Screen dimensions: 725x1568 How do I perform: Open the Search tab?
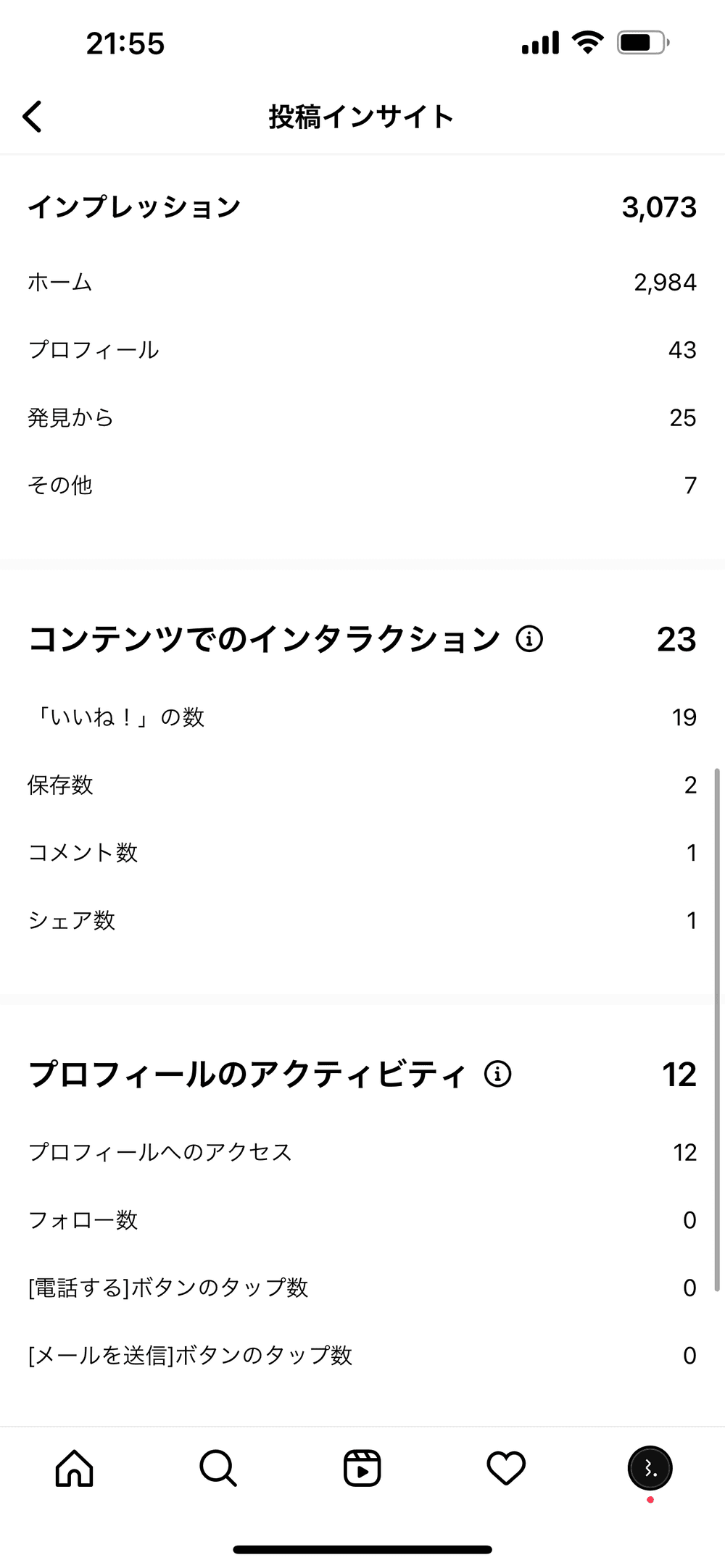click(x=217, y=1468)
